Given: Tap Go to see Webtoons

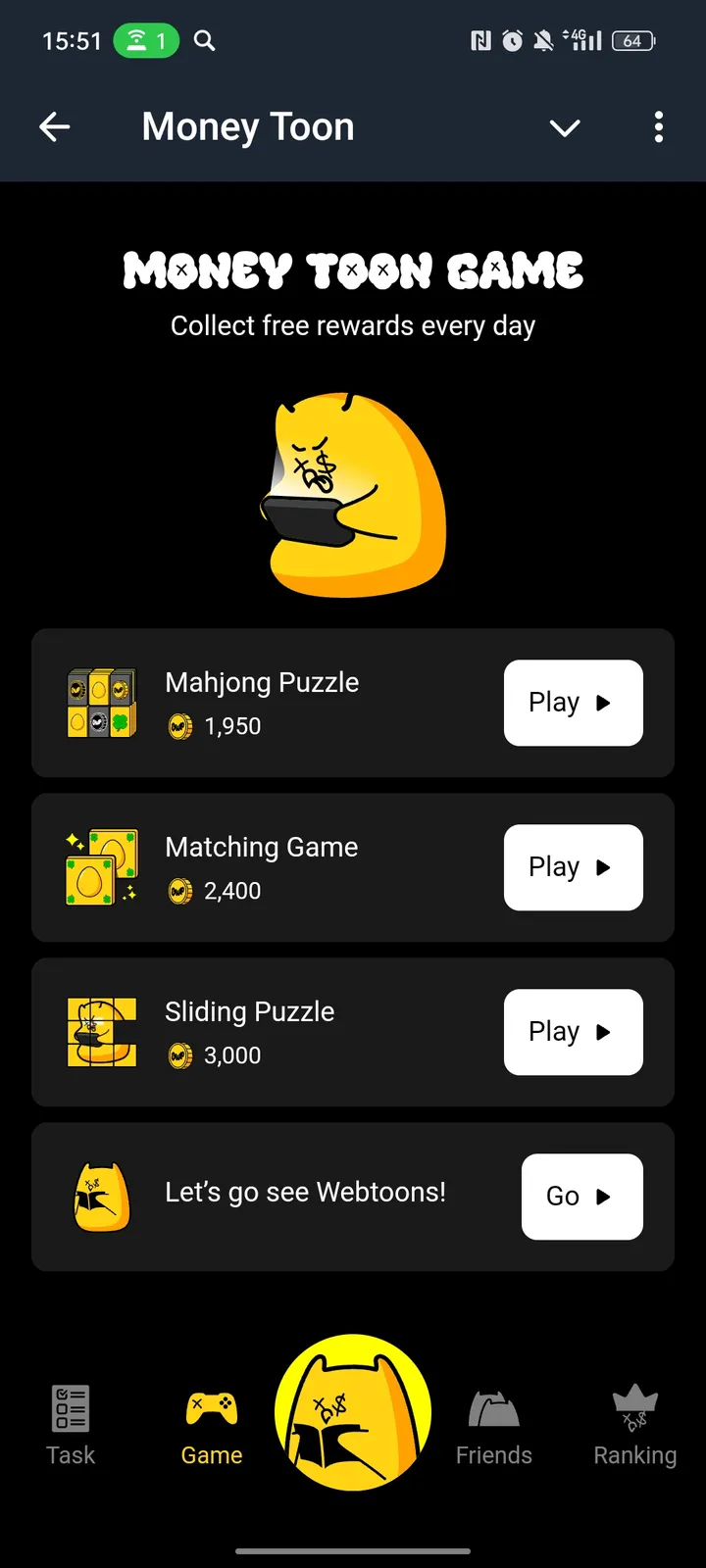Looking at the screenshot, I should coord(581,1197).
